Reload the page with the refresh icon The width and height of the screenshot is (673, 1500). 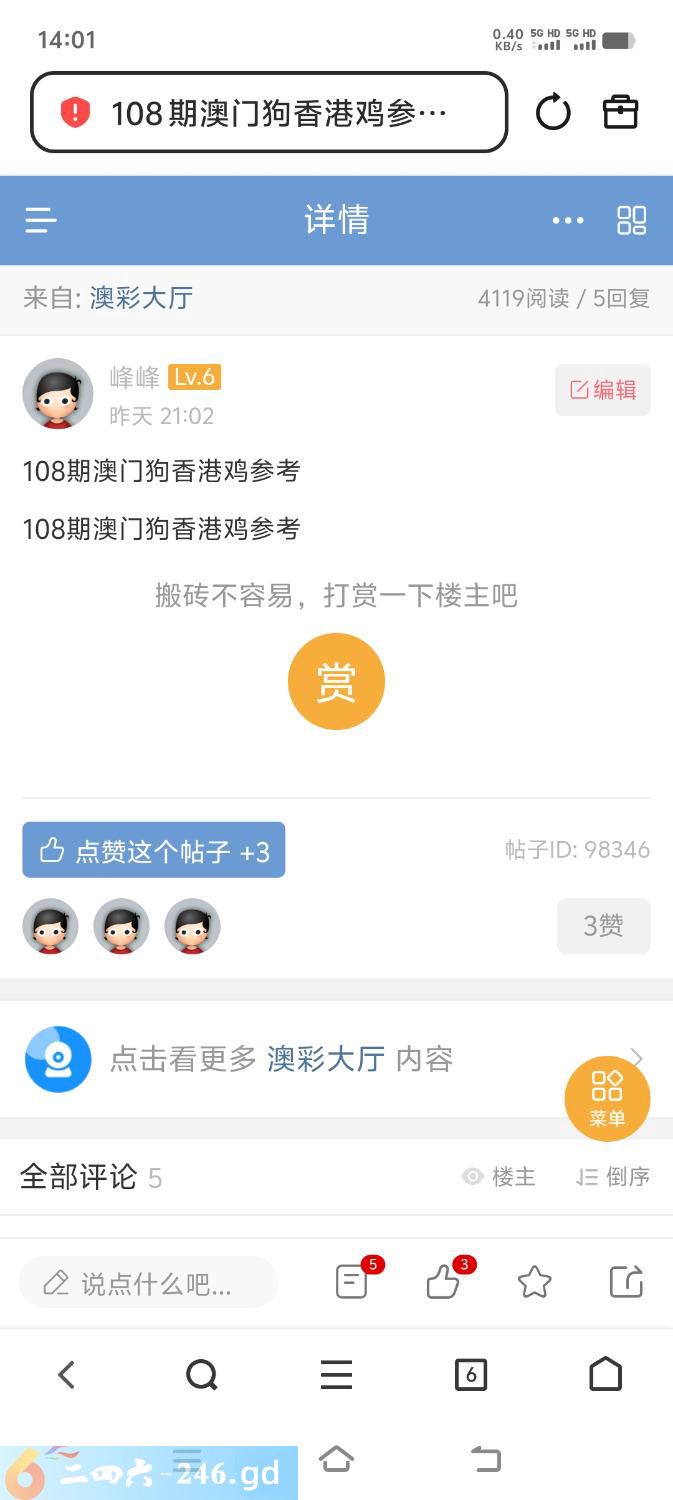(553, 112)
